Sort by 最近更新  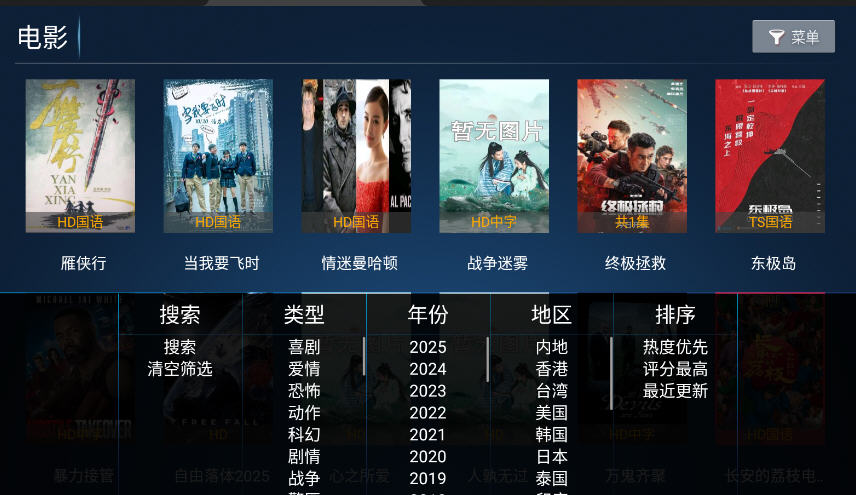point(675,391)
